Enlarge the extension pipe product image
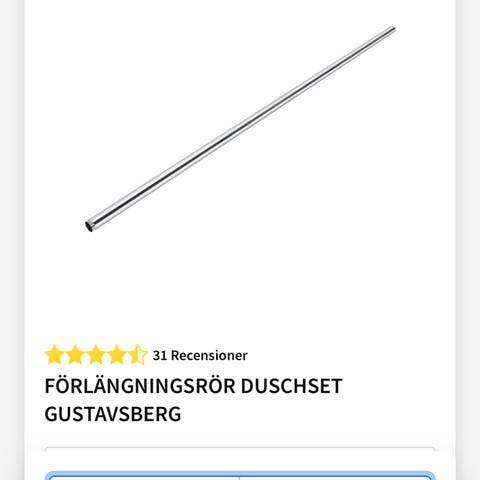This screenshot has height=480, width=480. coord(240,129)
